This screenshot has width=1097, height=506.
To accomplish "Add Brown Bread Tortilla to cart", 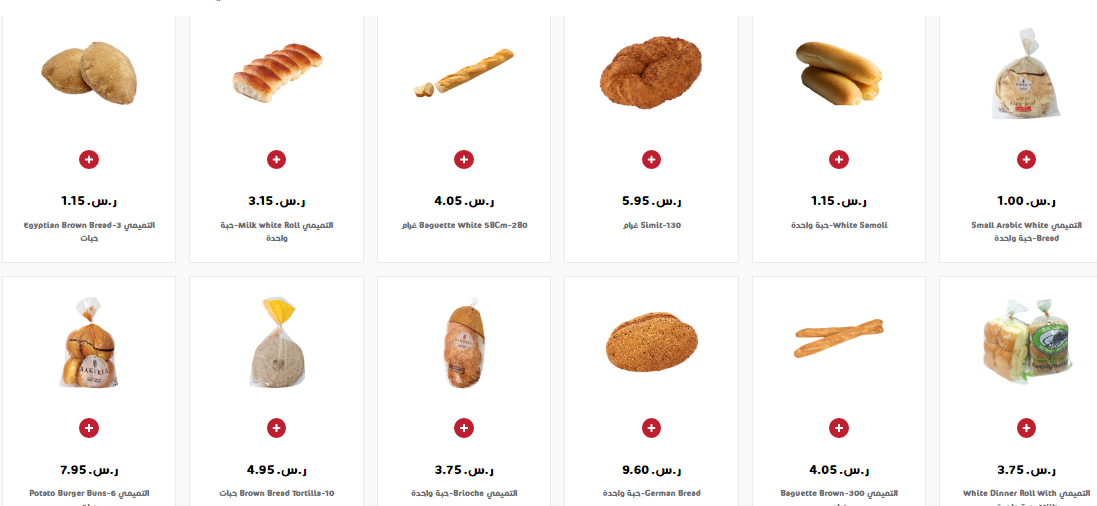I will (276, 428).
